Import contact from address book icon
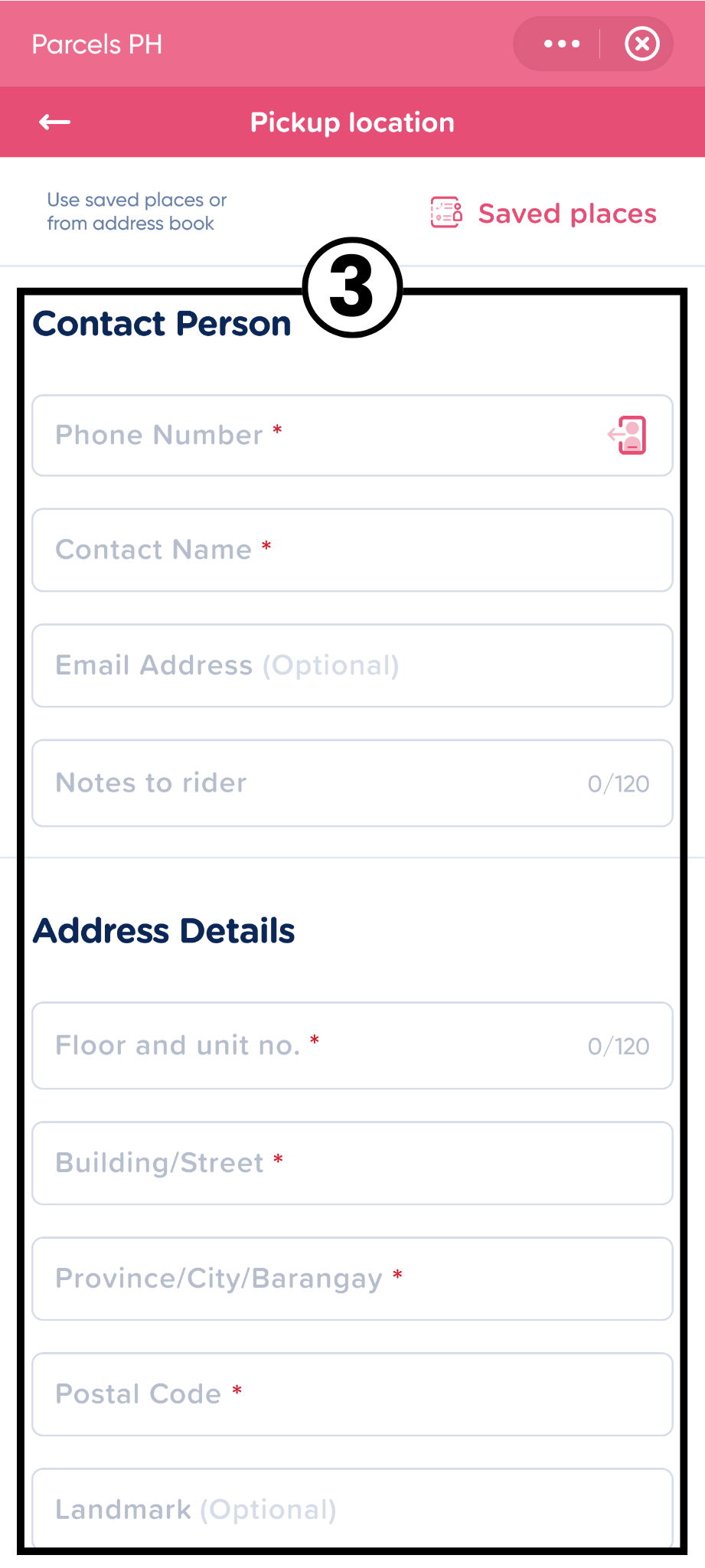The width and height of the screenshot is (705, 1568). pyautogui.click(x=628, y=435)
